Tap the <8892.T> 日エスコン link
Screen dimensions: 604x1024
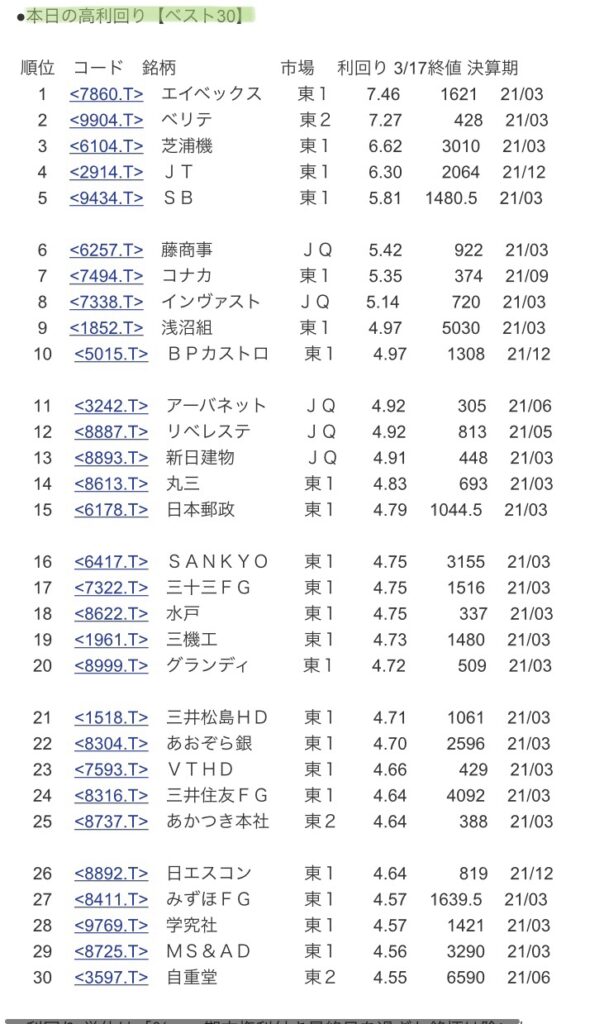pos(111,874)
